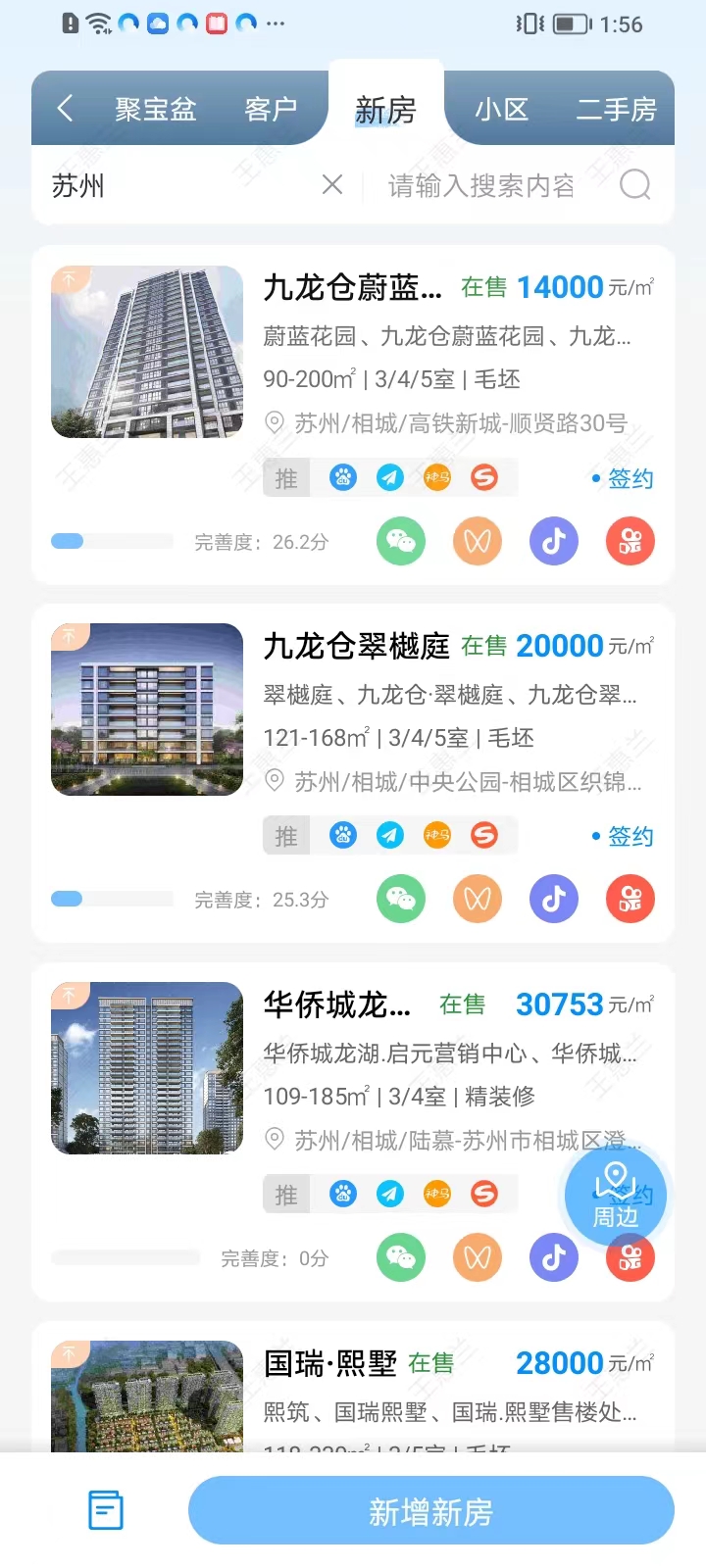Click the 神马 search icon for 华侨城龙湖
706x1568 pixels.
(x=437, y=1194)
